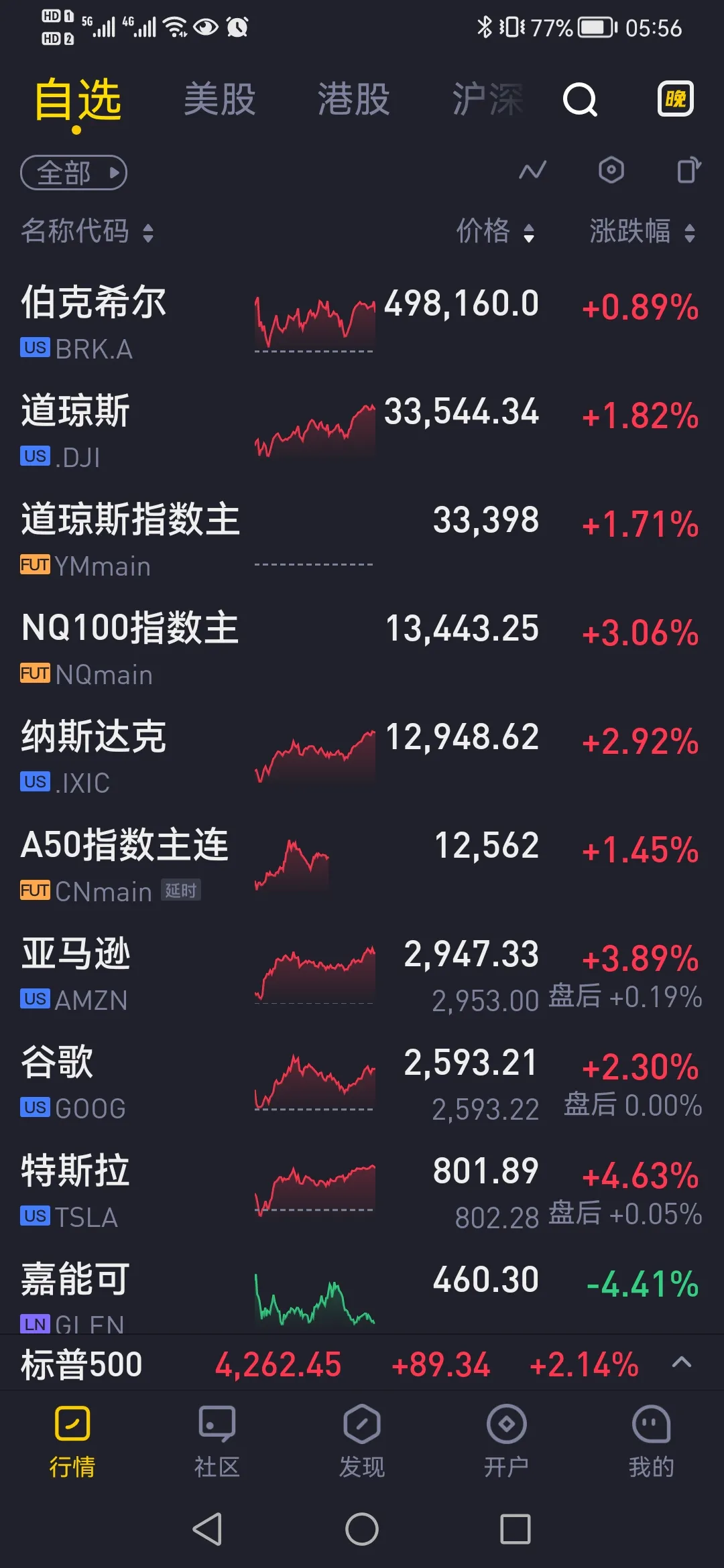Open the 我的 profile tab
This screenshot has width=724, height=1568.
(x=651, y=1441)
